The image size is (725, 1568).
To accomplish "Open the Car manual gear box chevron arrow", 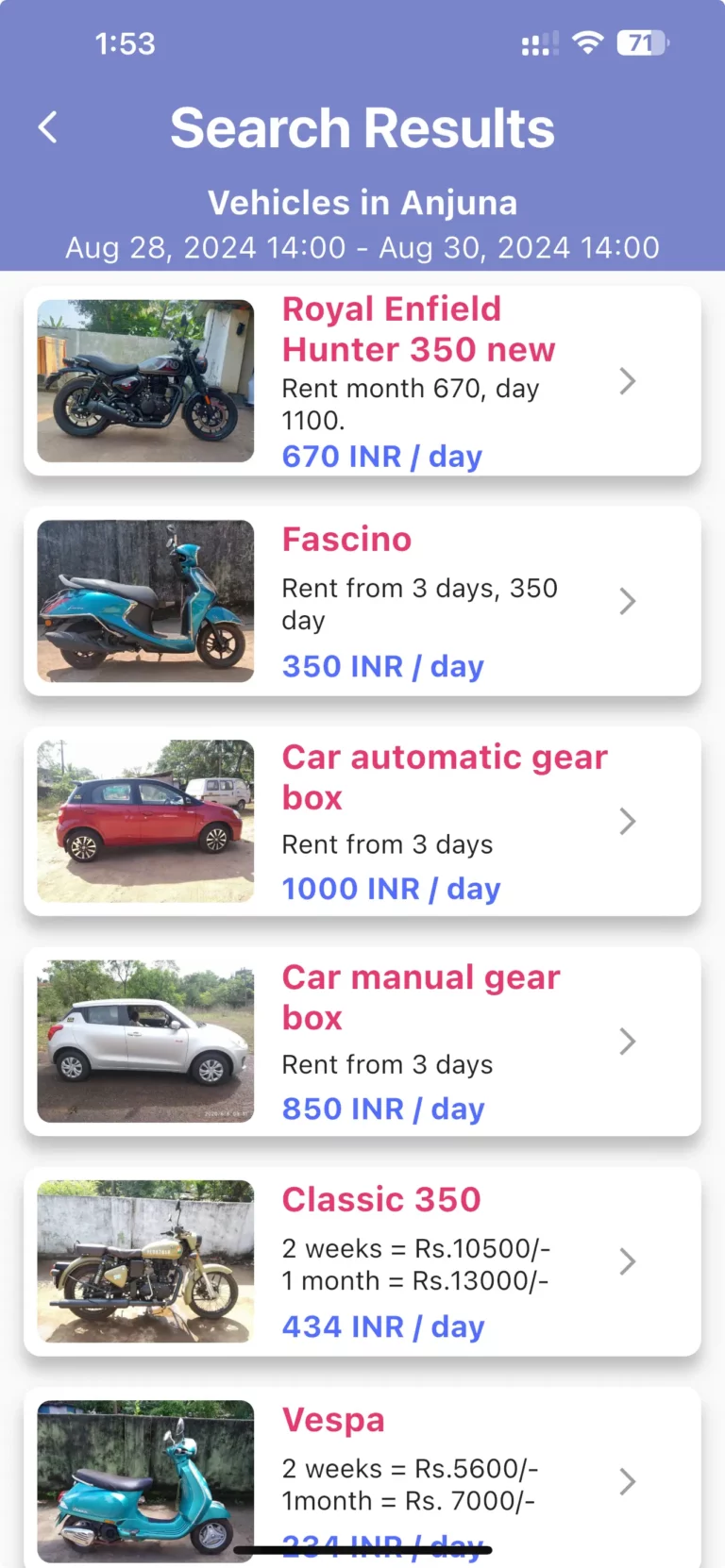I will point(627,1042).
